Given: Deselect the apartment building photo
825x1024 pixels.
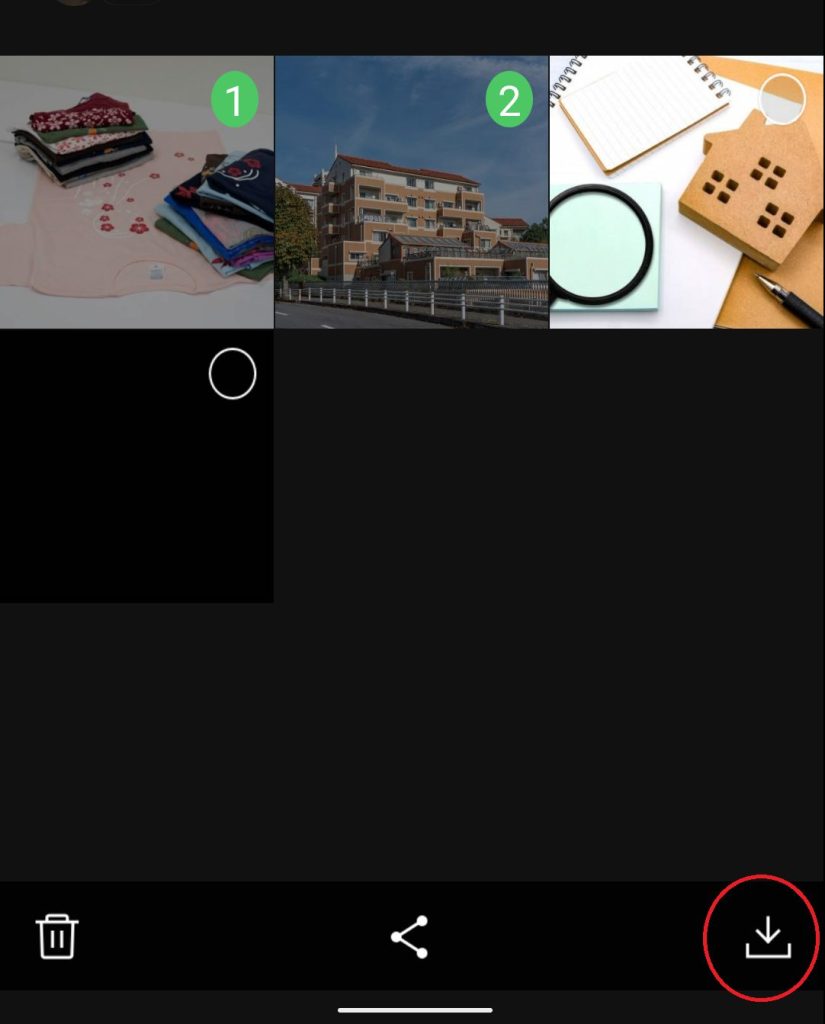Looking at the screenshot, I should (x=509, y=102).
